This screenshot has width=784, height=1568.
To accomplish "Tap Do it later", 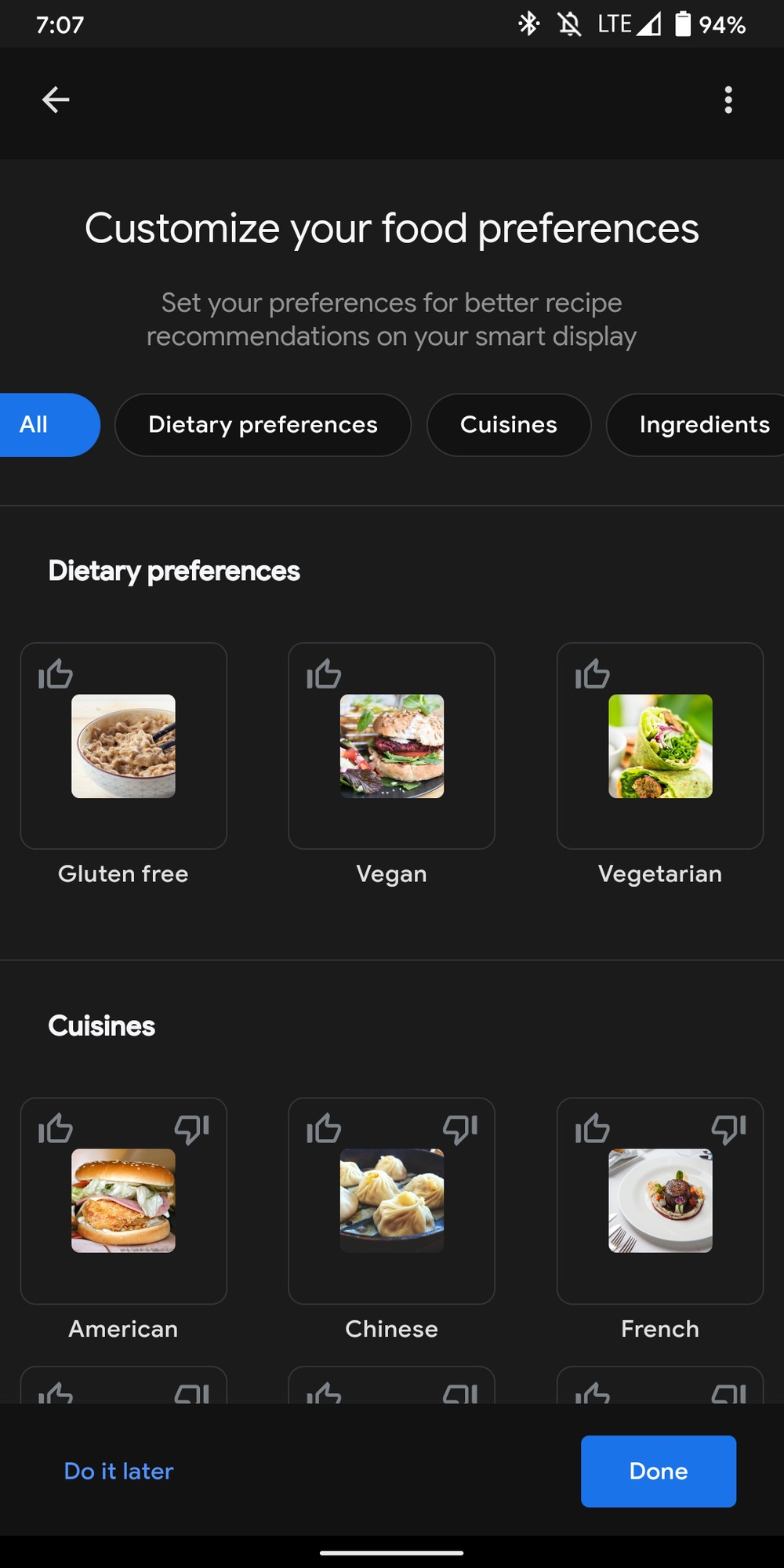I will (x=118, y=1472).
